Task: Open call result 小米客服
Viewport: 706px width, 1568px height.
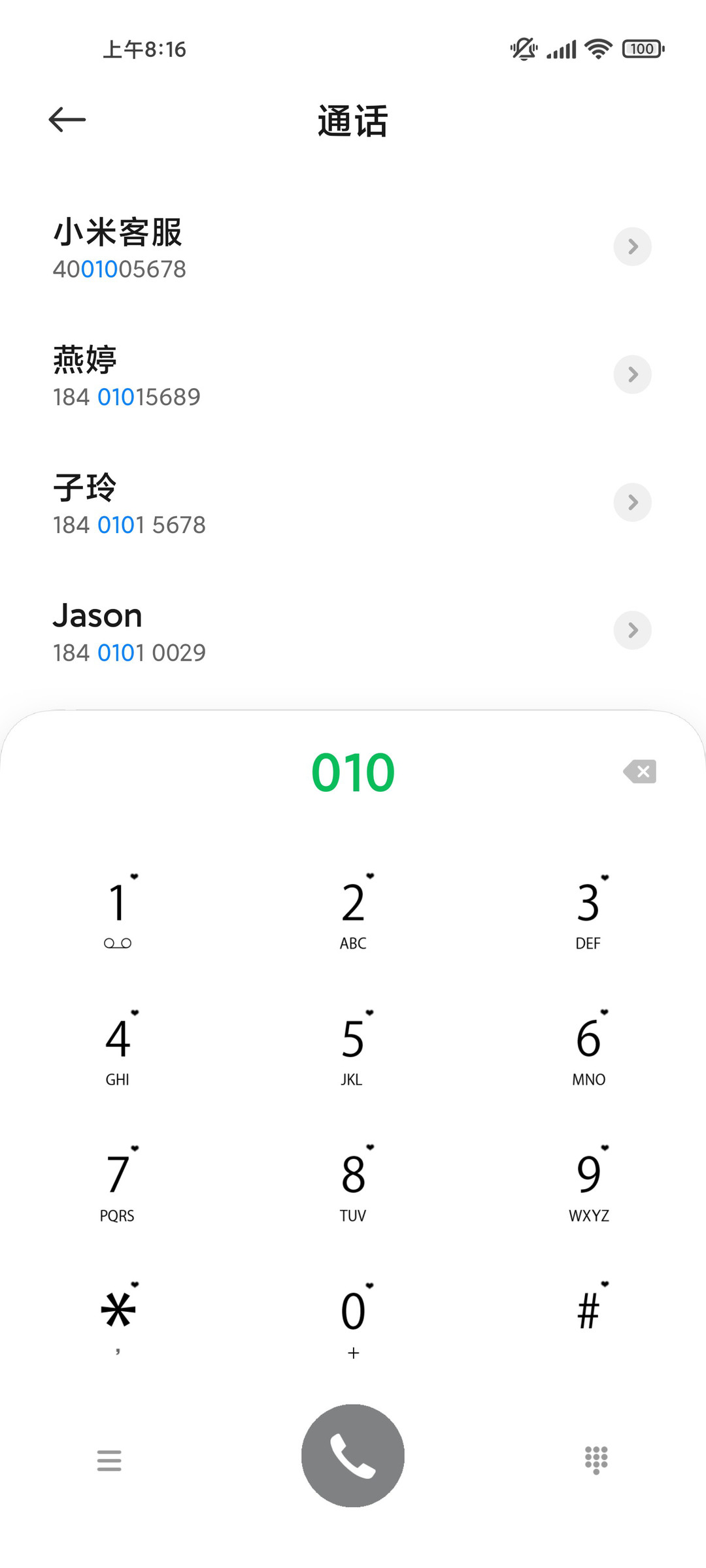Action: 353,248
